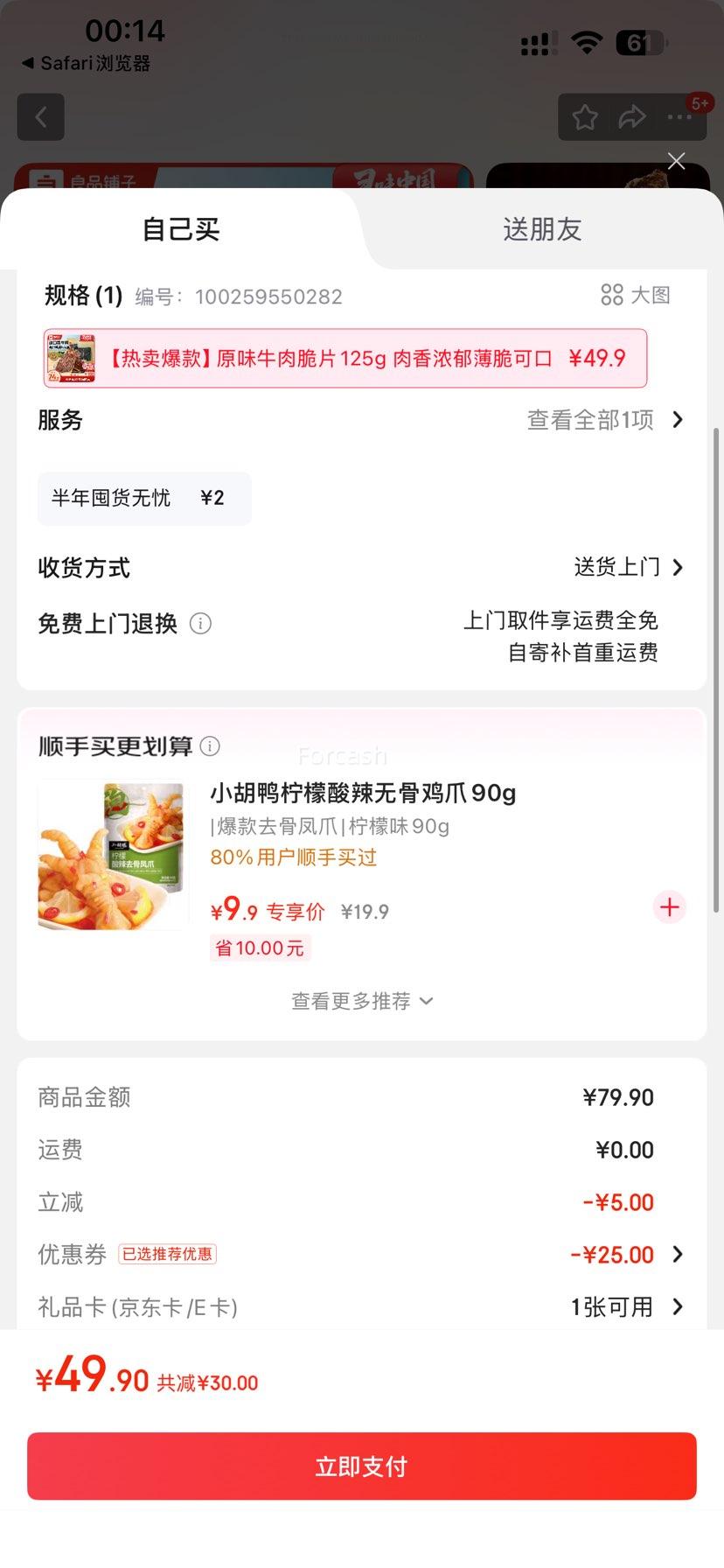This screenshot has height=1568, width=724.
Task: Switch to the 送朋友 tab
Action: coord(542,229)
